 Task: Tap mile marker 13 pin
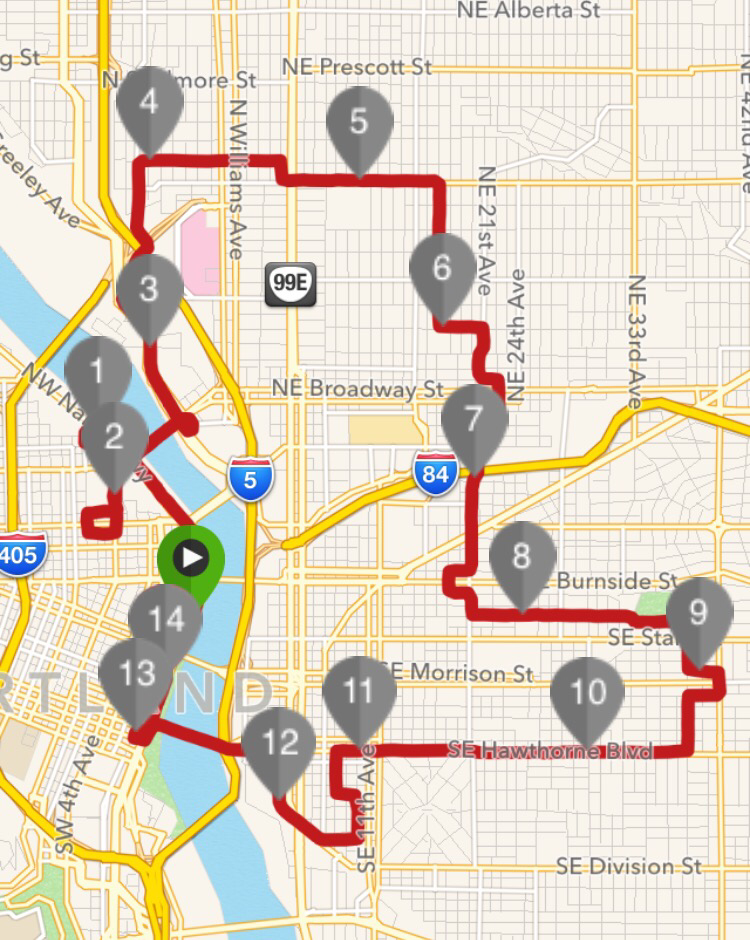135,673
